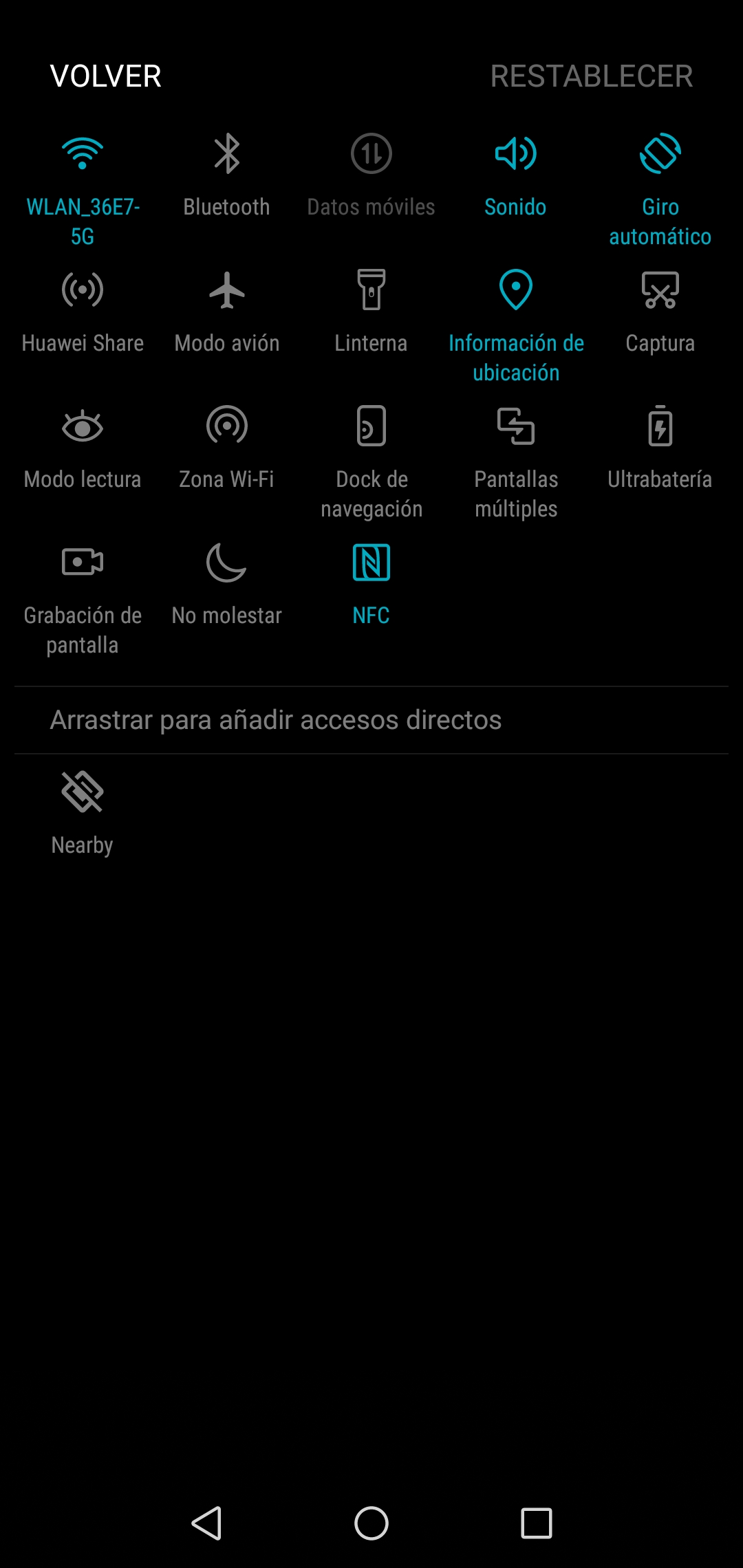
Task: Switch on the Linterna
Action: pyautogui.click(x=371, y=312)
